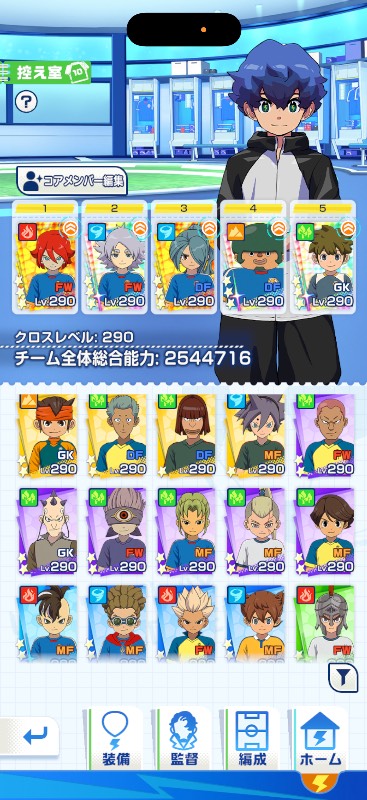Open the 装備 equipment menu
The width and height of the screenshot is (367, 800).
115,738
